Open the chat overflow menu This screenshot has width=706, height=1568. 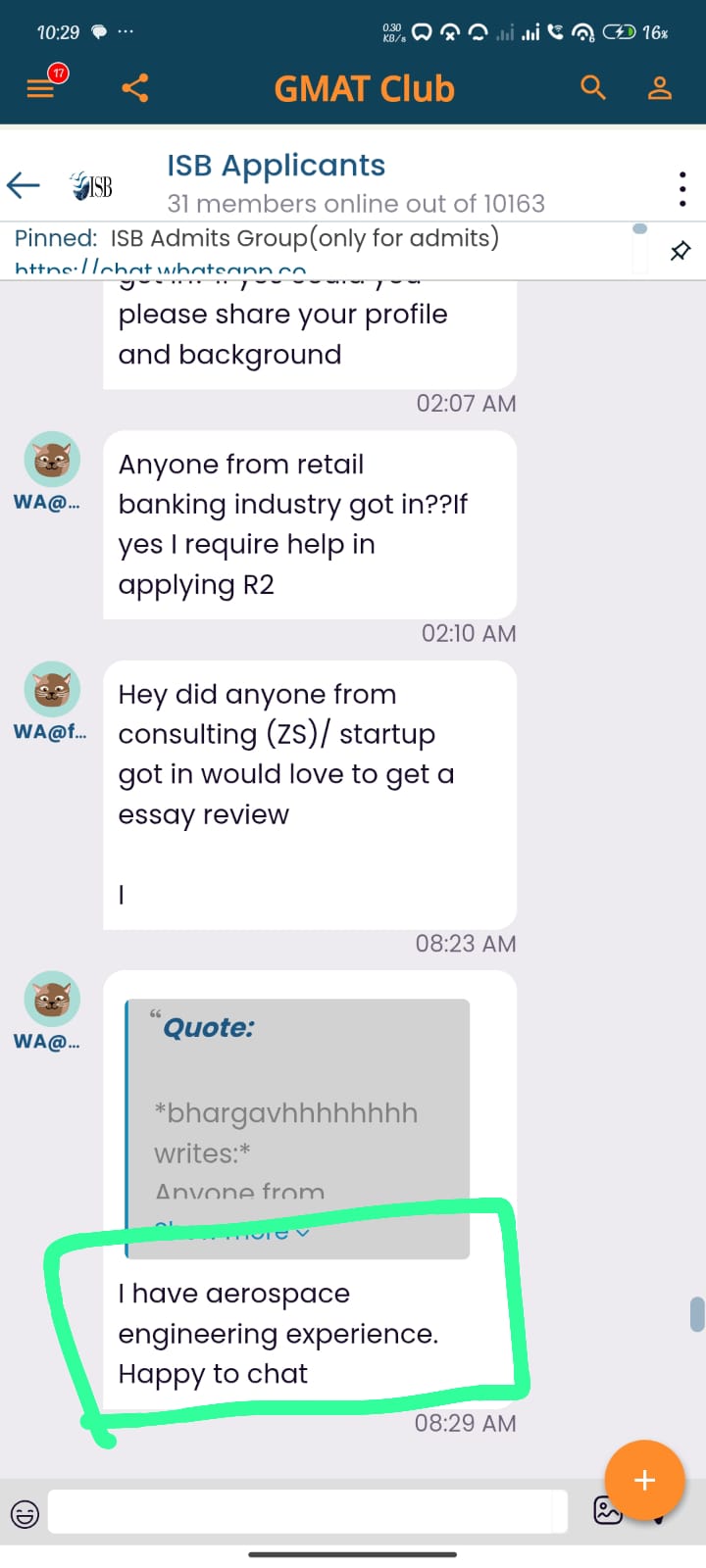pos(681,188)
